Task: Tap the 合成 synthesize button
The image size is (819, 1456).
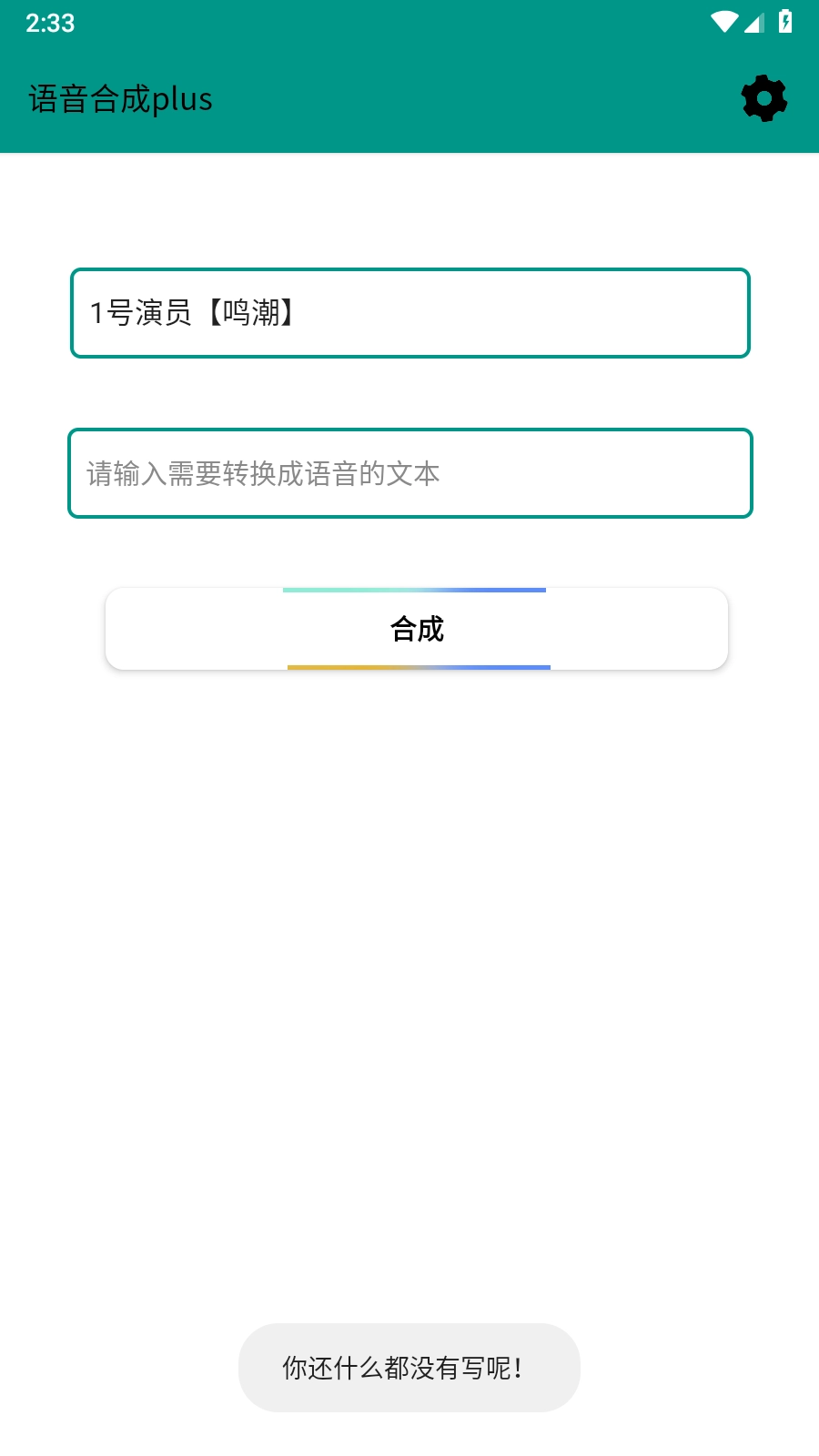Action: coord(417,629)
